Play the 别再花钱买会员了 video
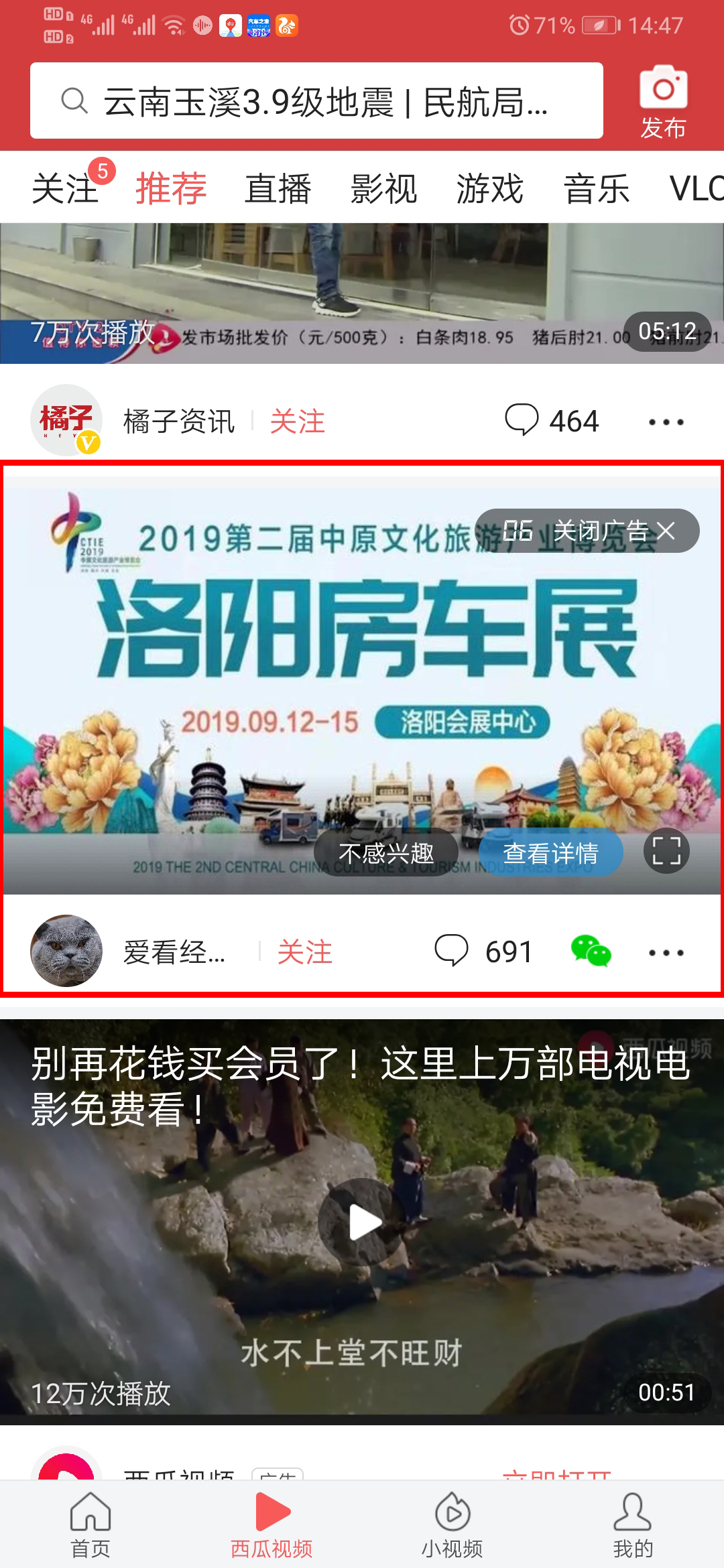724x1568 pixels. pos(362,1222)
